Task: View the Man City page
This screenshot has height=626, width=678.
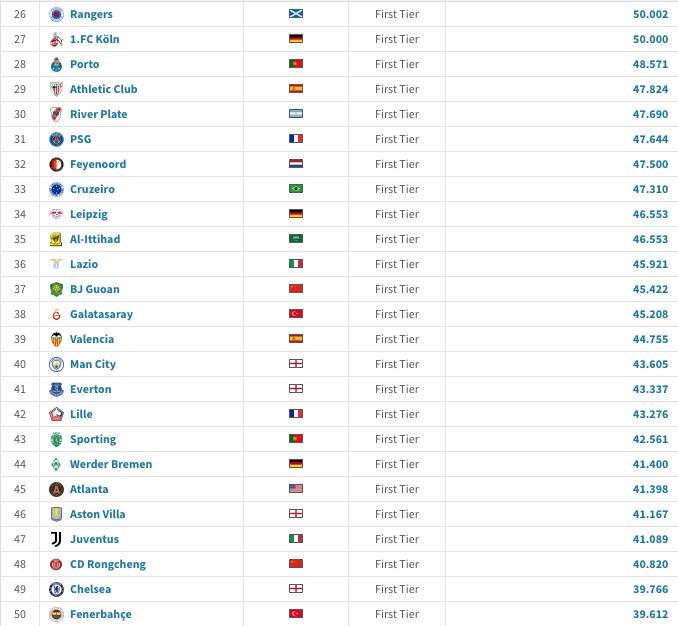Action: pyautogui.click(x=92, y=364)
